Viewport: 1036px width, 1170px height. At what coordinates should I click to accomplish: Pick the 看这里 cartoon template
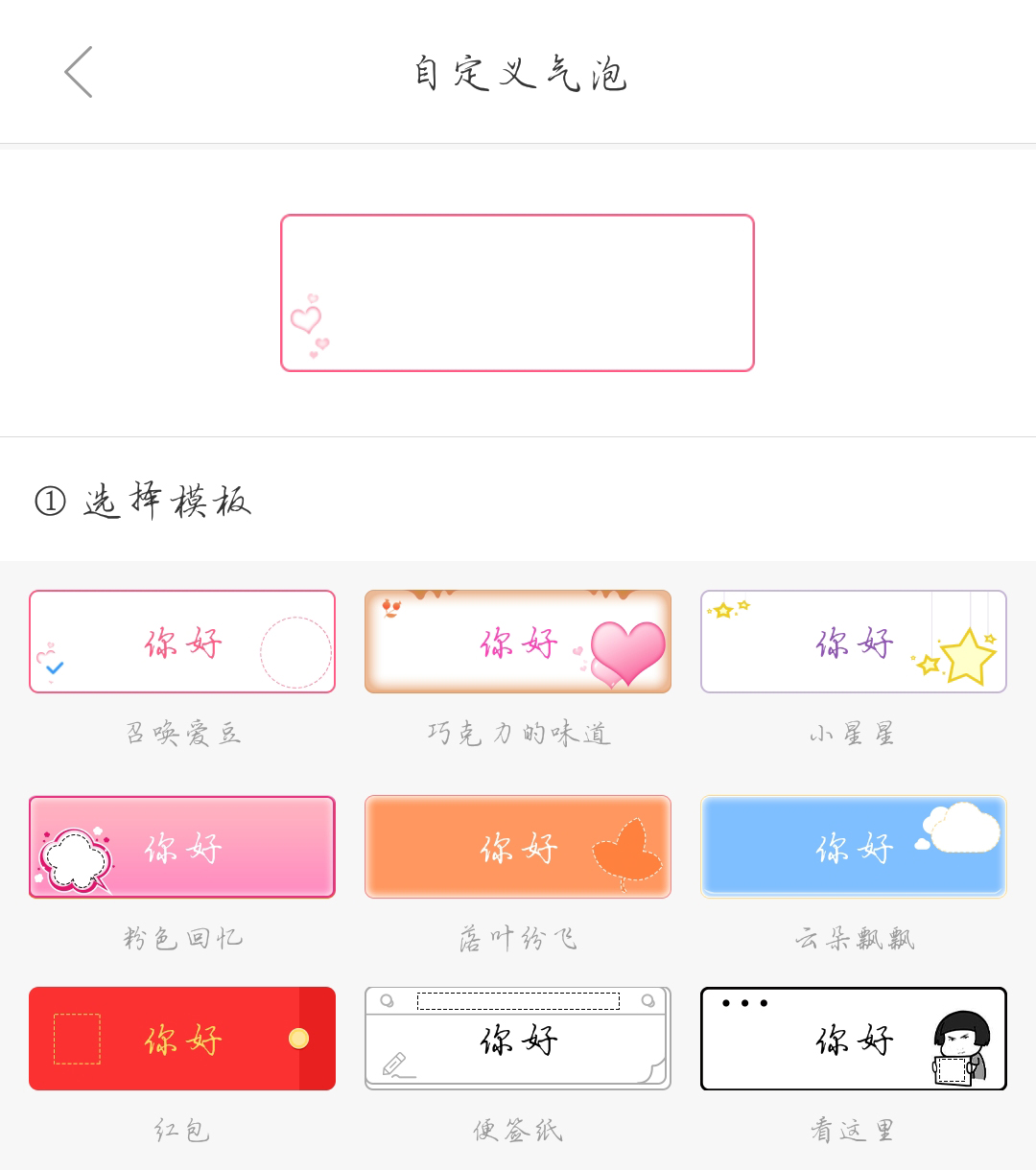[854, 1039]
